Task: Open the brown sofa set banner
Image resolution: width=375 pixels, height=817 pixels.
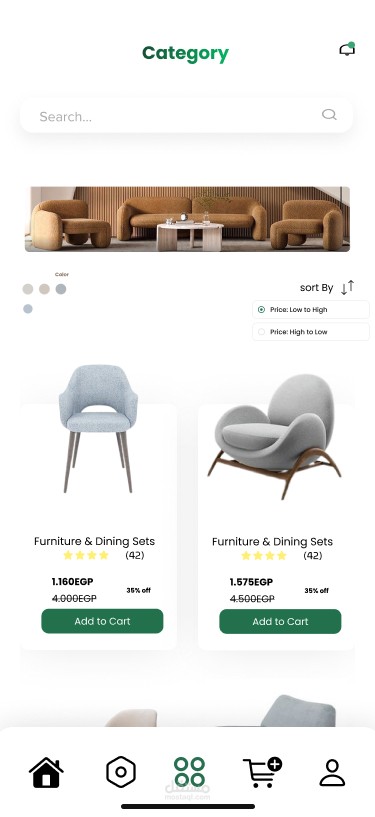Action: pyautogui.click(x=188, y=219)
